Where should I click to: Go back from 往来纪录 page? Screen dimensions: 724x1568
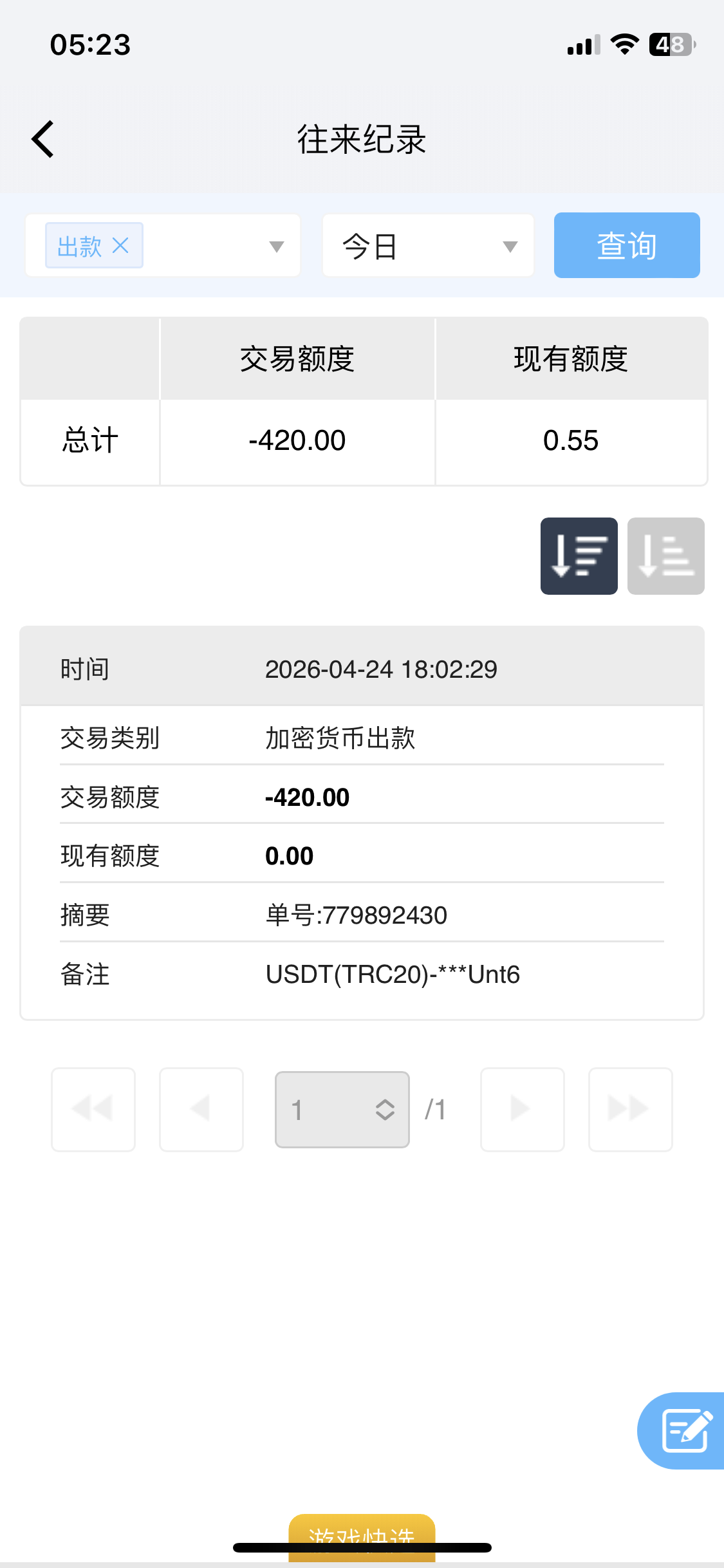[43, 139]
